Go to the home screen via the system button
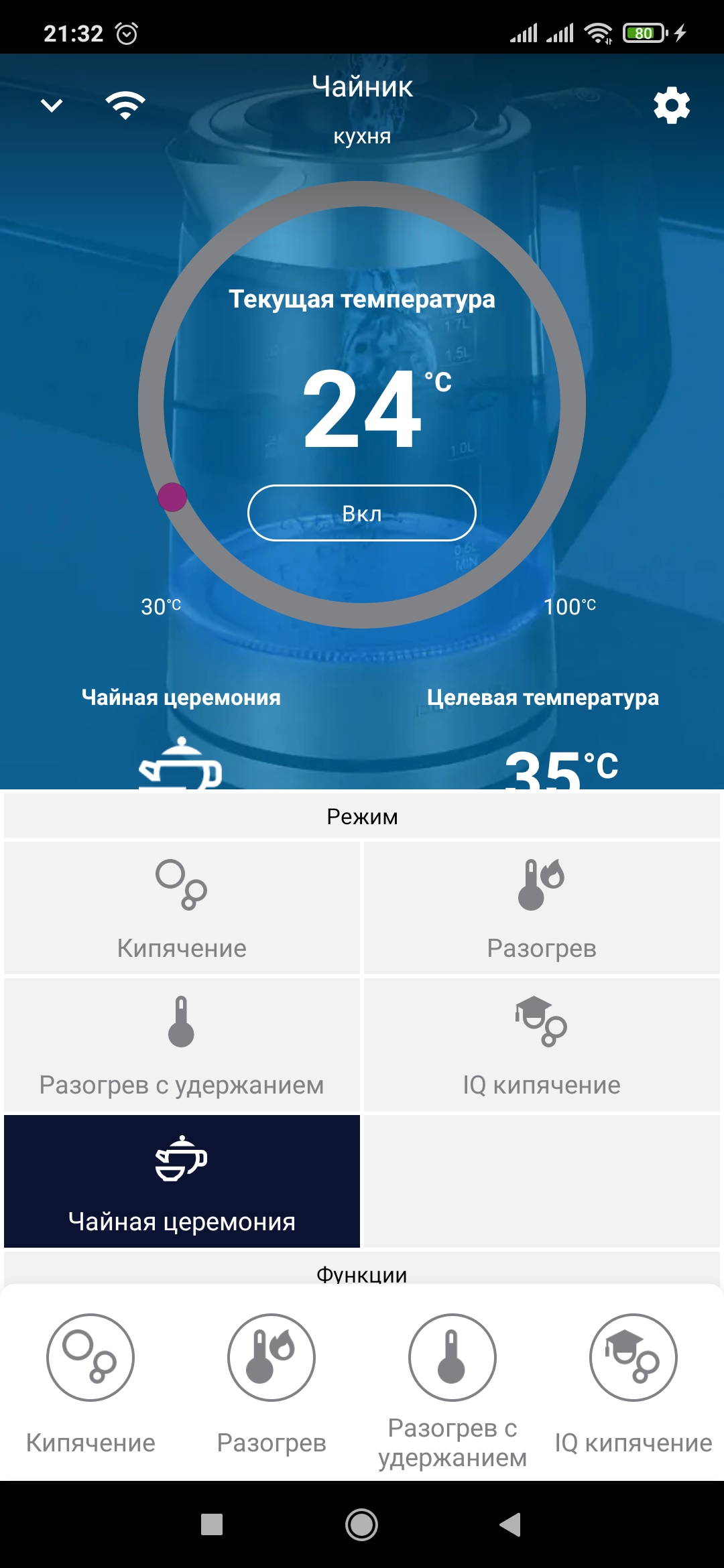Image resolution: width=724 pixels, height=1568 pixels. tap(362, 1524)
